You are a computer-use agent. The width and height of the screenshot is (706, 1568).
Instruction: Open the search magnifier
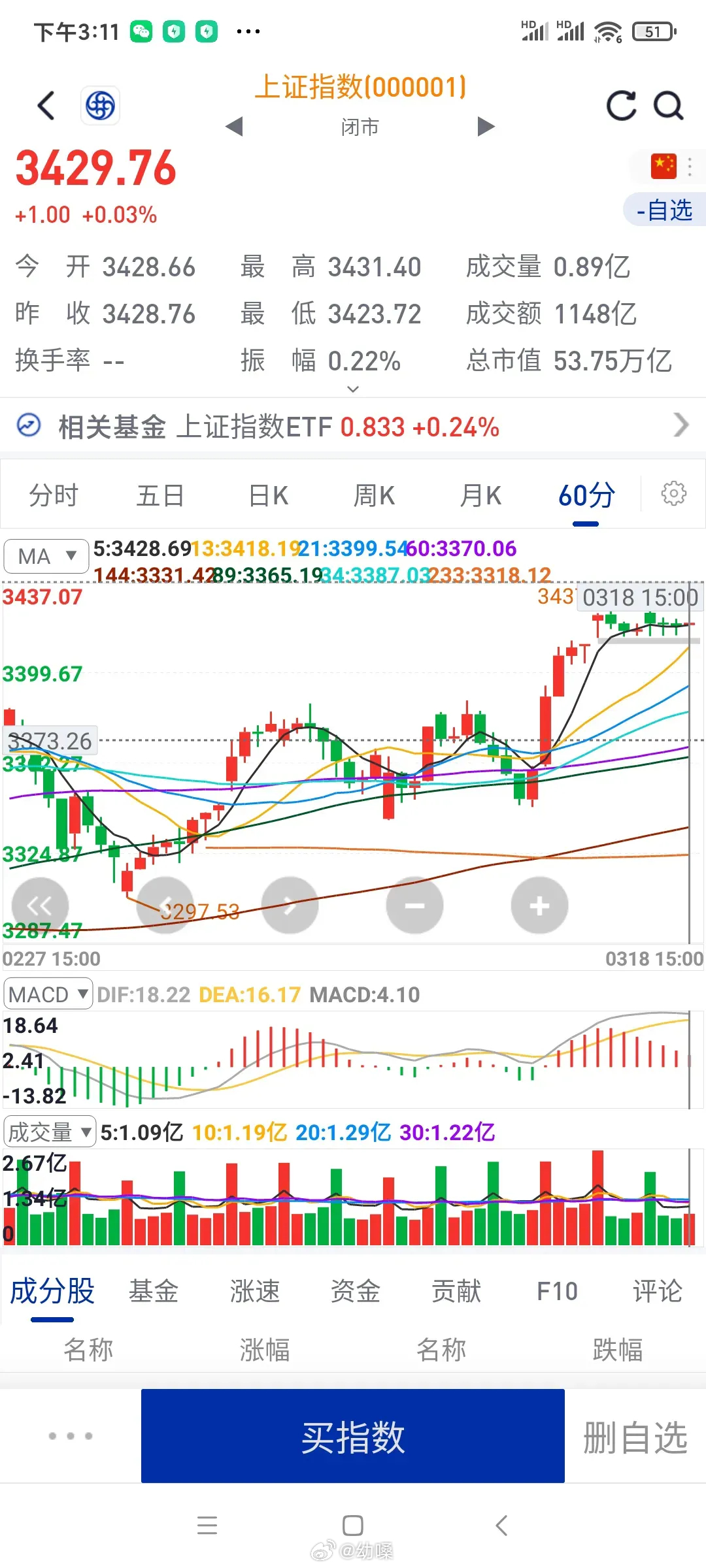(669, 105)
